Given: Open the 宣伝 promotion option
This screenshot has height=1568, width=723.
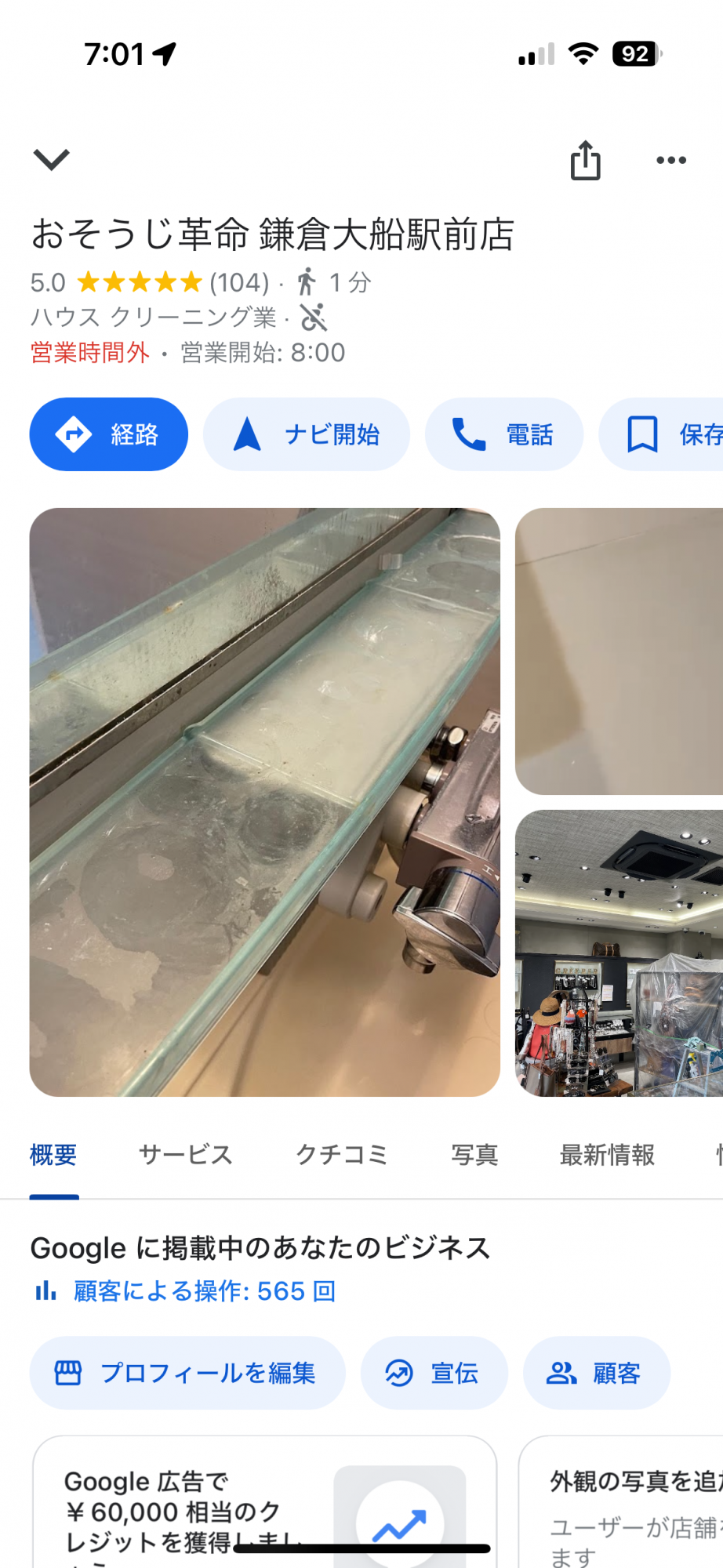Looking at the screenshot, I should tap(434, 1373).
